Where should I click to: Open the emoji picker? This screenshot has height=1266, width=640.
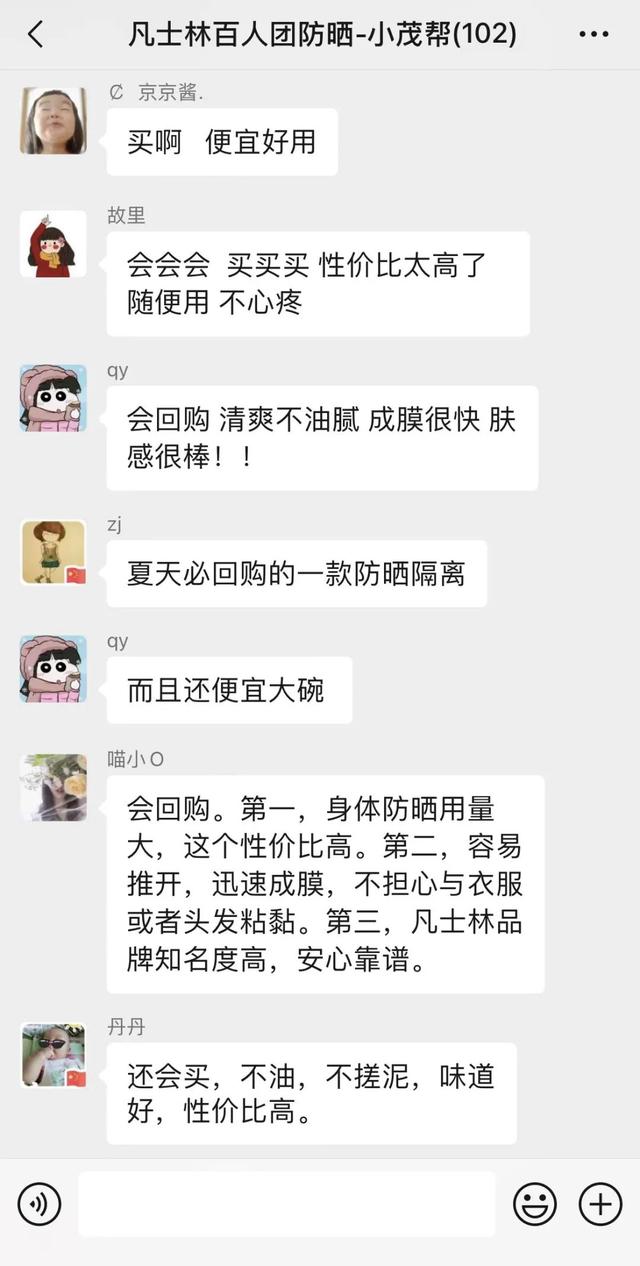535,1204
